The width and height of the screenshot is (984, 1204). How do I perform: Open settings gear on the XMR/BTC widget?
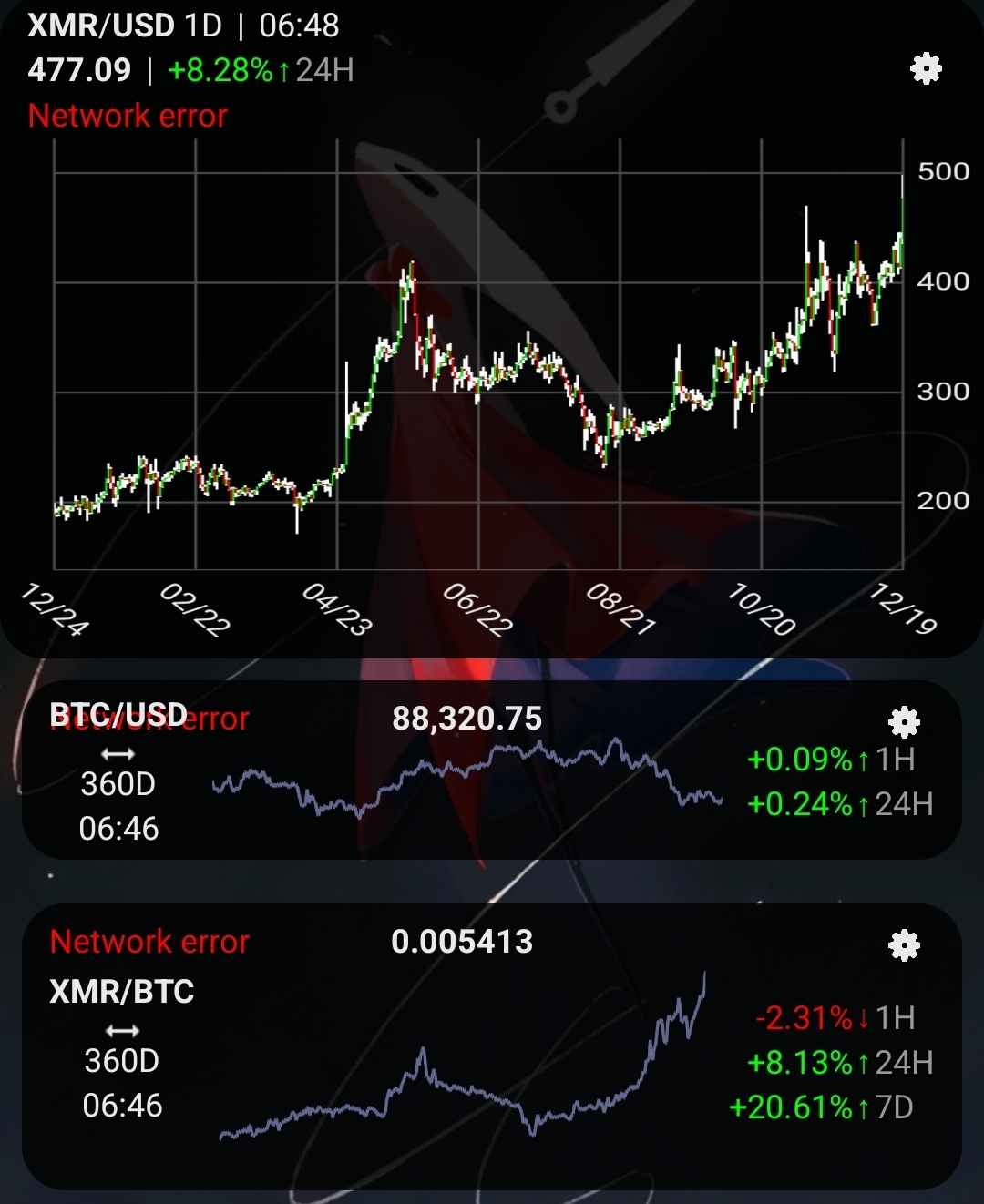pos(904,945)
